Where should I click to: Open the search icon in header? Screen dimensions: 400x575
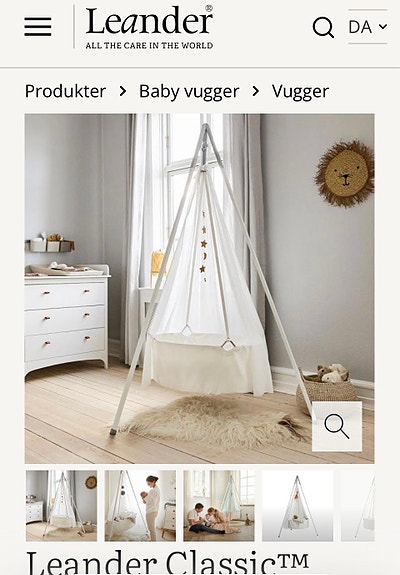[323, 28]
